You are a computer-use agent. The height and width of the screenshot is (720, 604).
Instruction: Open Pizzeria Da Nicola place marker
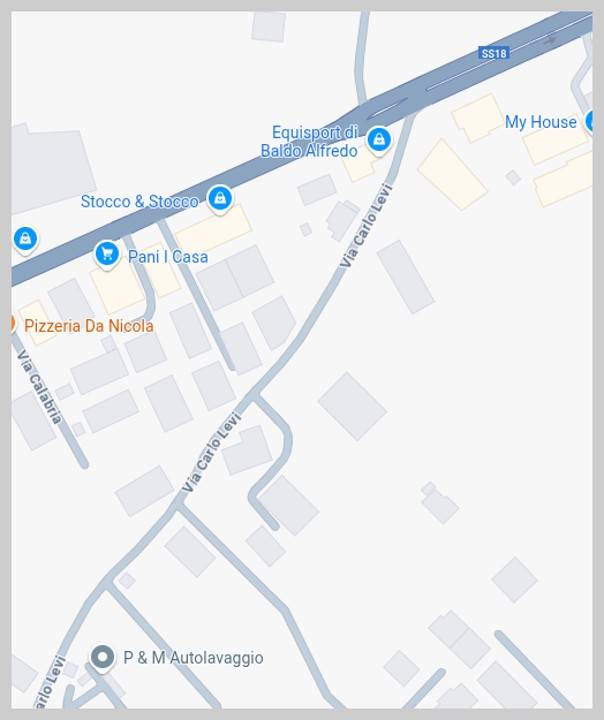(x=12, y=325)
